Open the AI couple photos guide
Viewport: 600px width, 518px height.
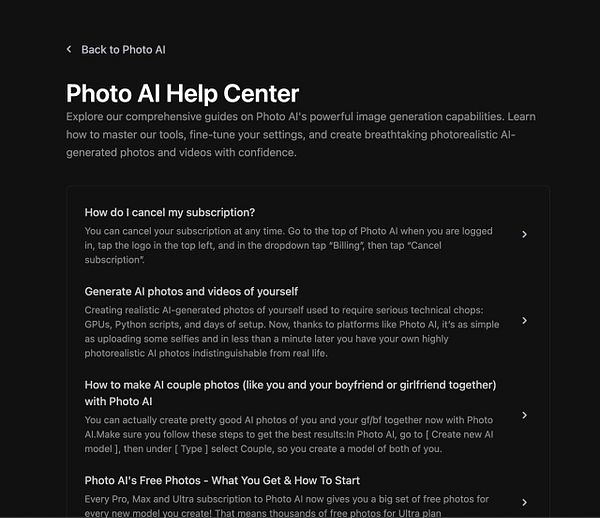290,385
